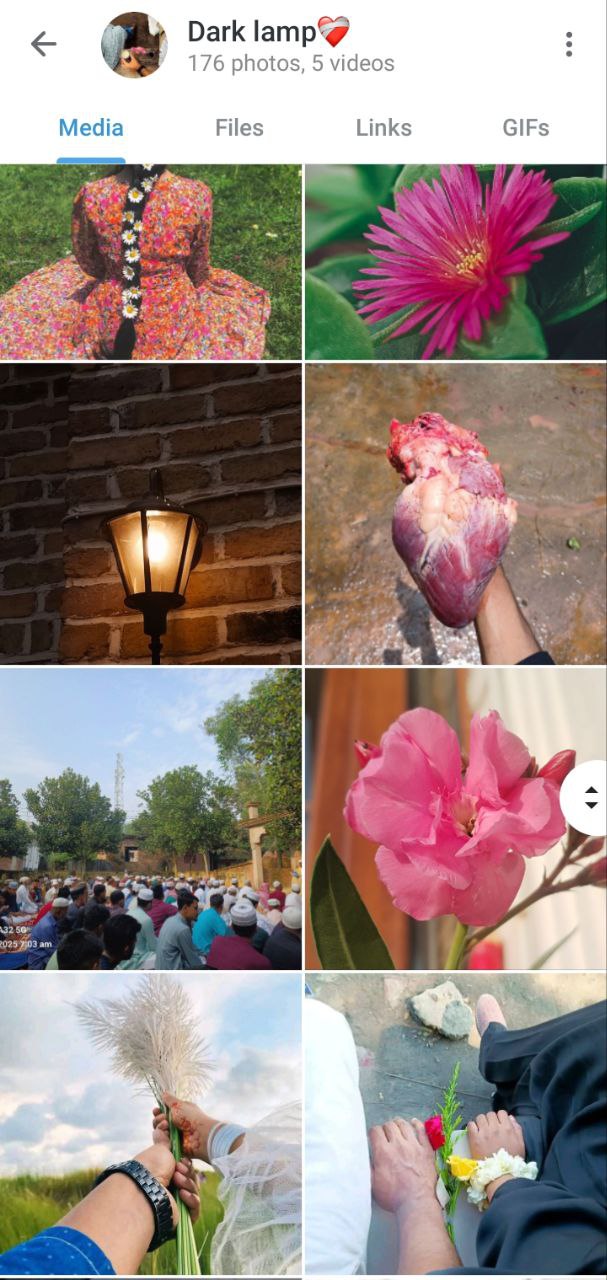Image resolution: width=607 pixels, height=1280 pixels.
Task: Go back using the arrow icon
Action: pyautogui.click(x=43, y=44)
